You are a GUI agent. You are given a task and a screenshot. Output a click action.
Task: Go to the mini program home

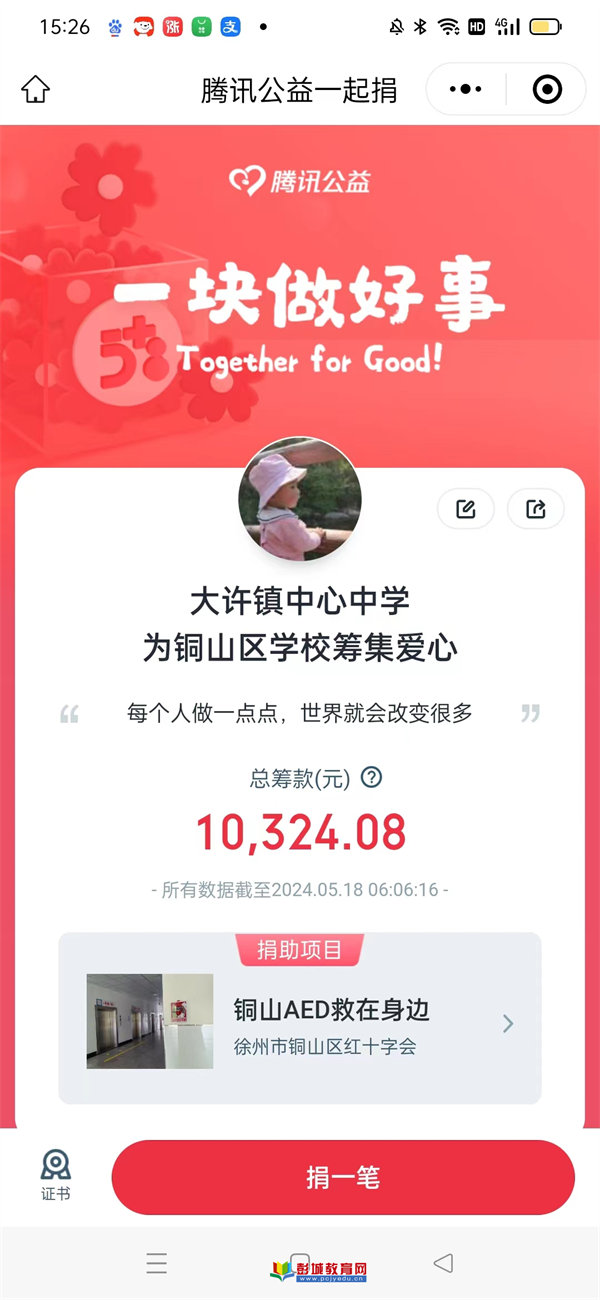click(35, 90)
